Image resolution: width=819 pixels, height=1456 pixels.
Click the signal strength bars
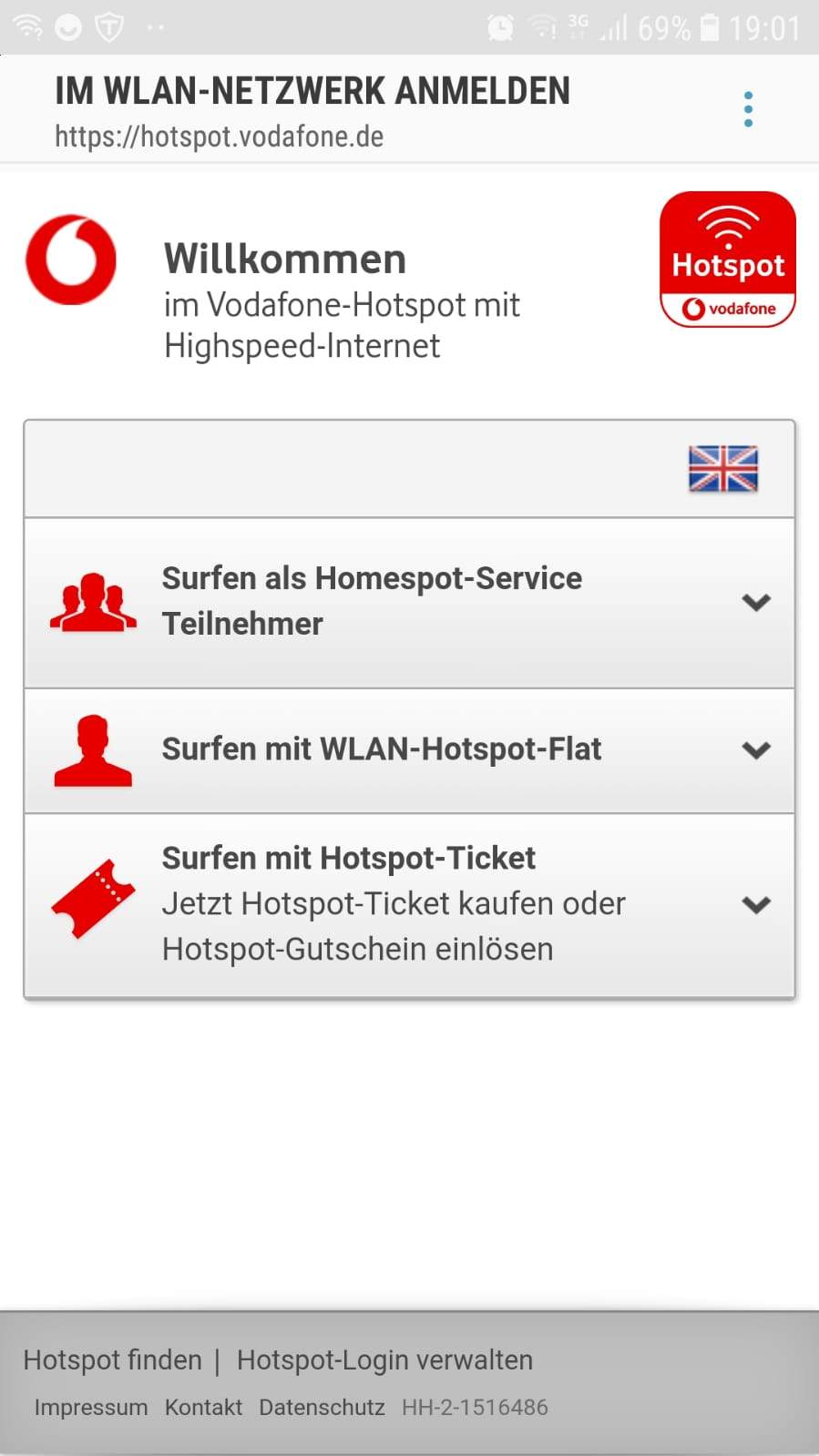tap(613, 27)
